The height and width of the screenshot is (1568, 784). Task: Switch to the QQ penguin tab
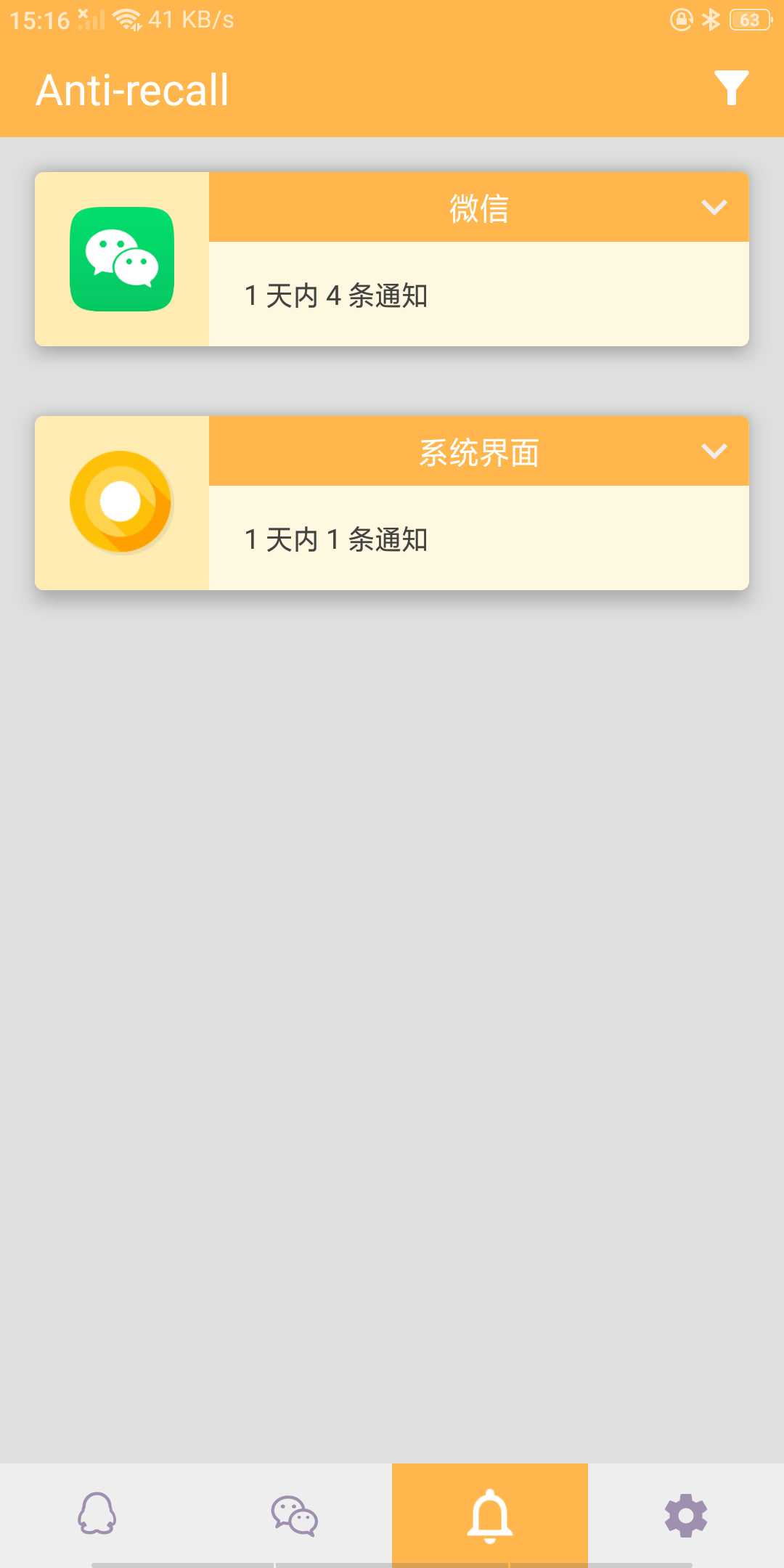[97, 1514]
